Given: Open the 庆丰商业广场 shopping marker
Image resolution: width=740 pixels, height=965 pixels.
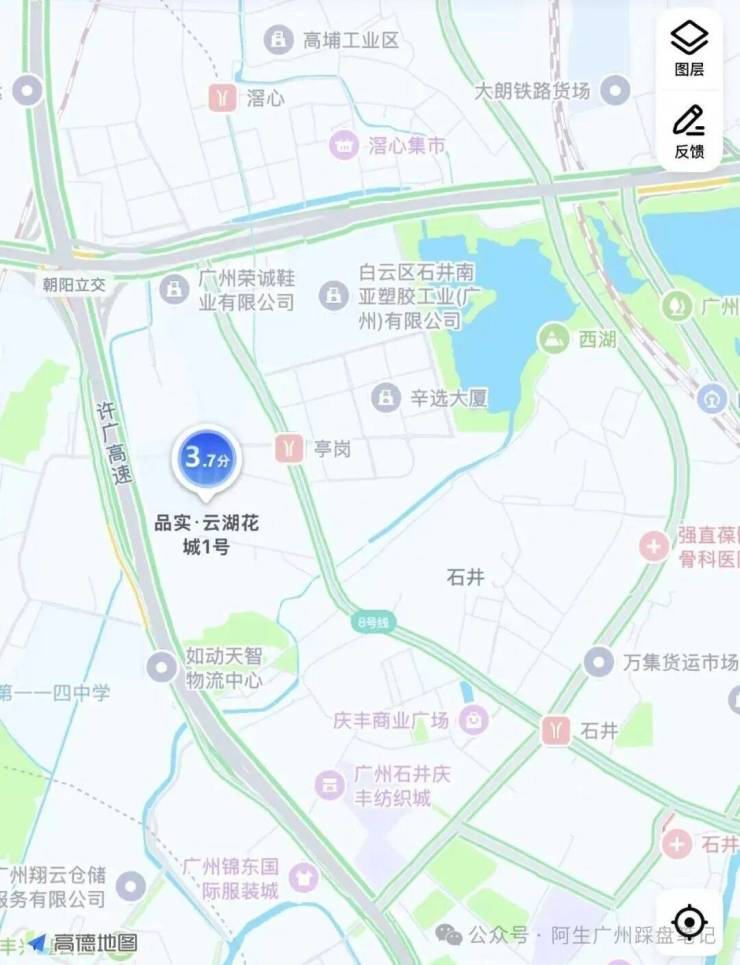Looking at the screenshot, I should pyautogui.click(x=474, y=717).
